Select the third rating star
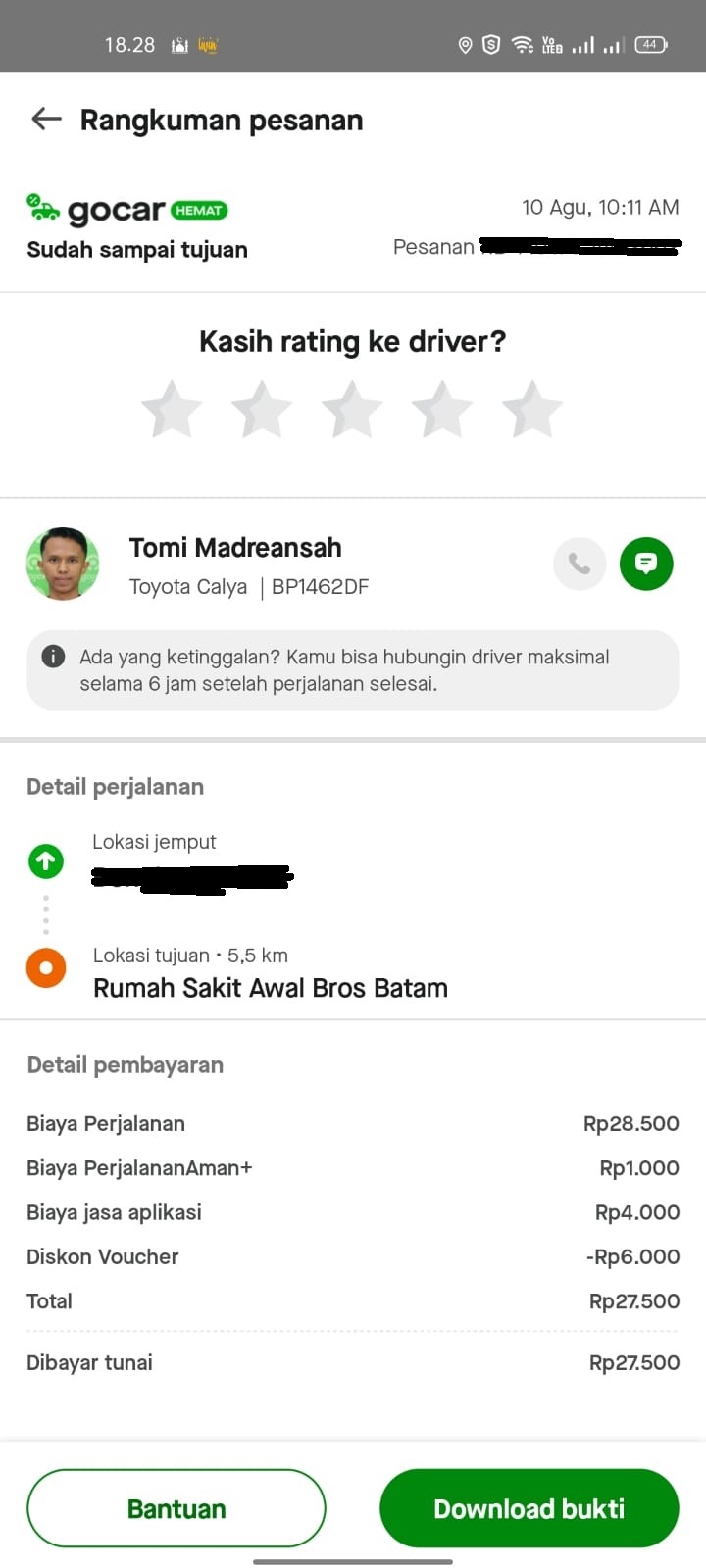This screenshot has width=706, height=1568. point(352,409)
